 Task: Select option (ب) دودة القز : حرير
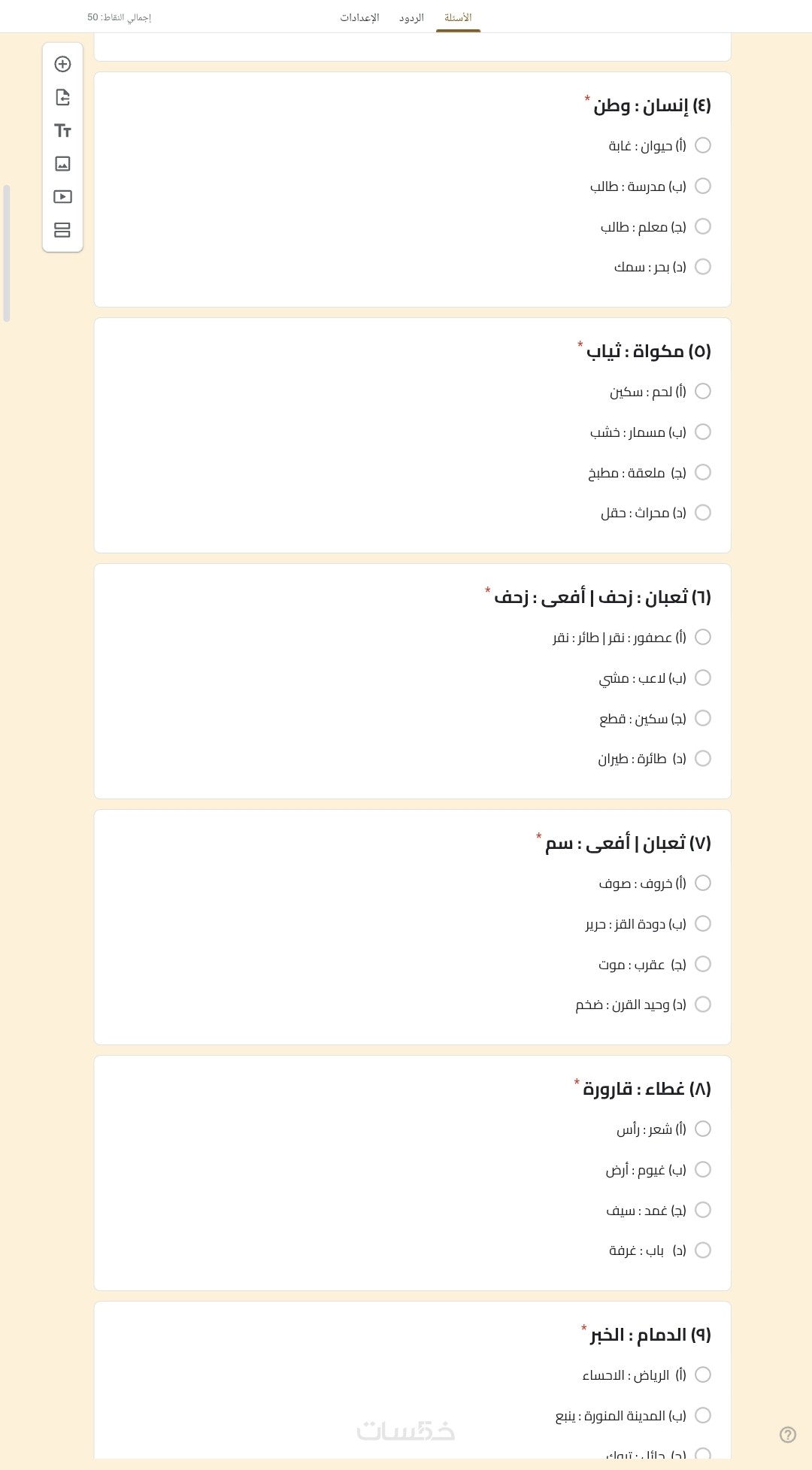[x=703, y=923]
